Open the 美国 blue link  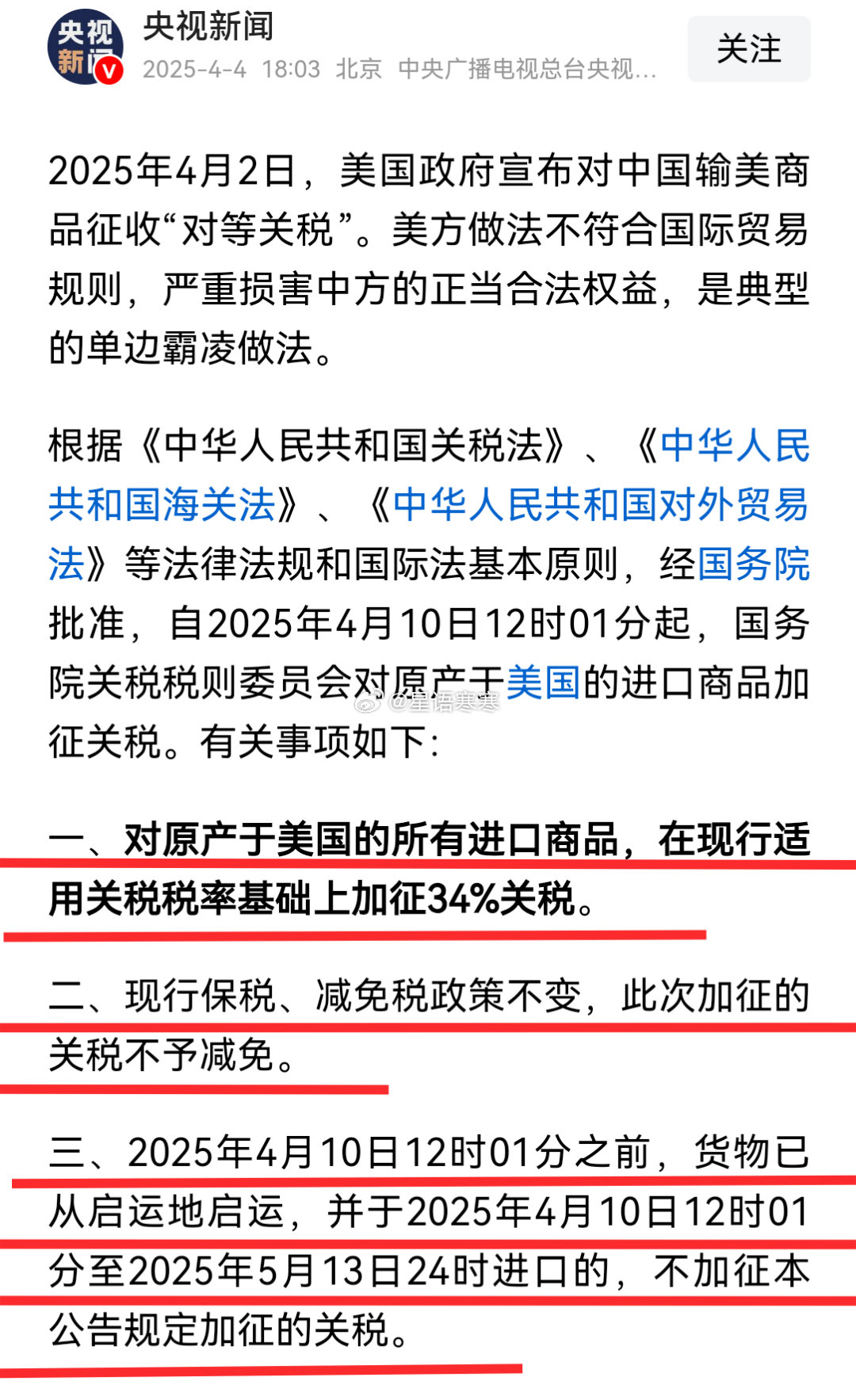tap(543, 683)
